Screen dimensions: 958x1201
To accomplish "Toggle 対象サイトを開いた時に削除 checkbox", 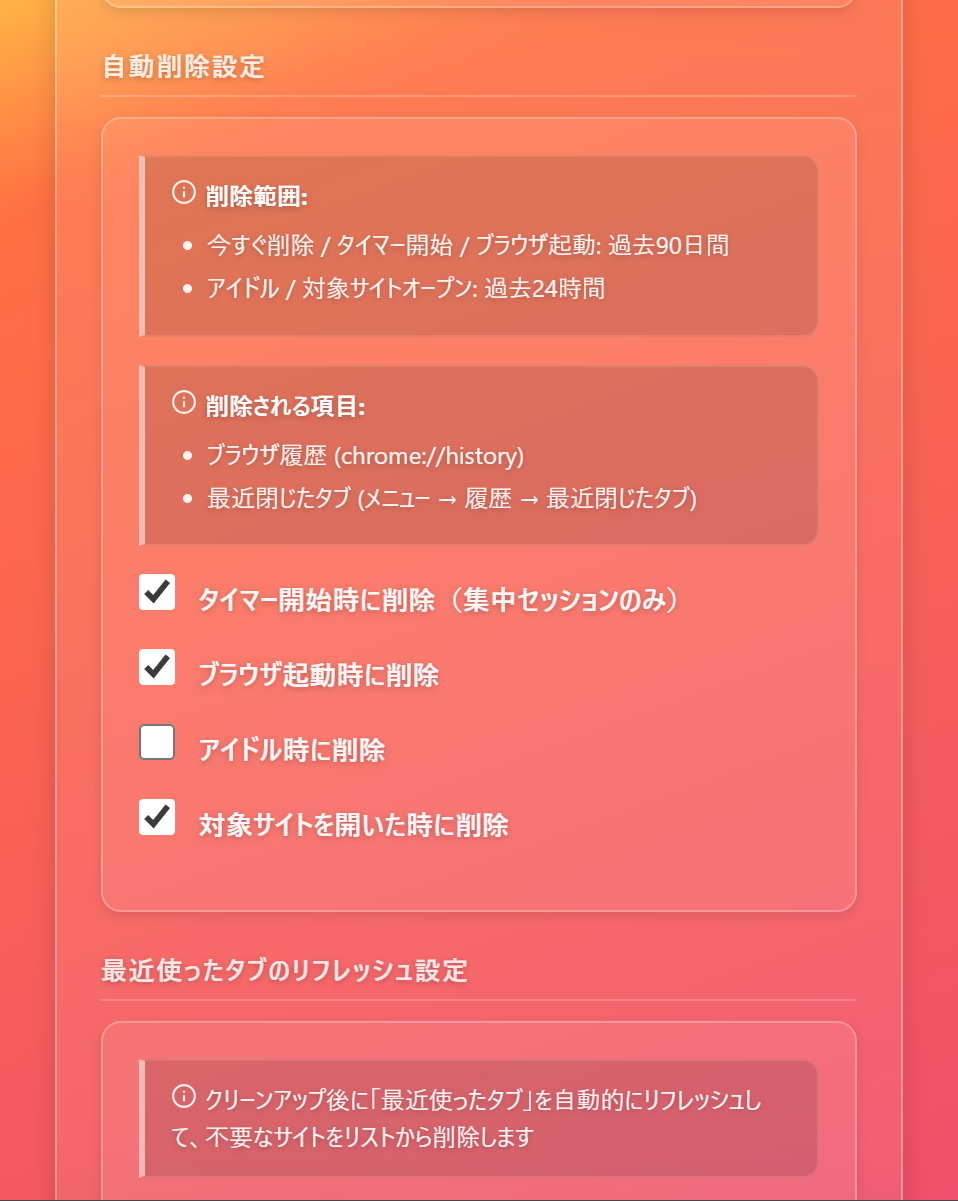I will click(x=157, y=817).
